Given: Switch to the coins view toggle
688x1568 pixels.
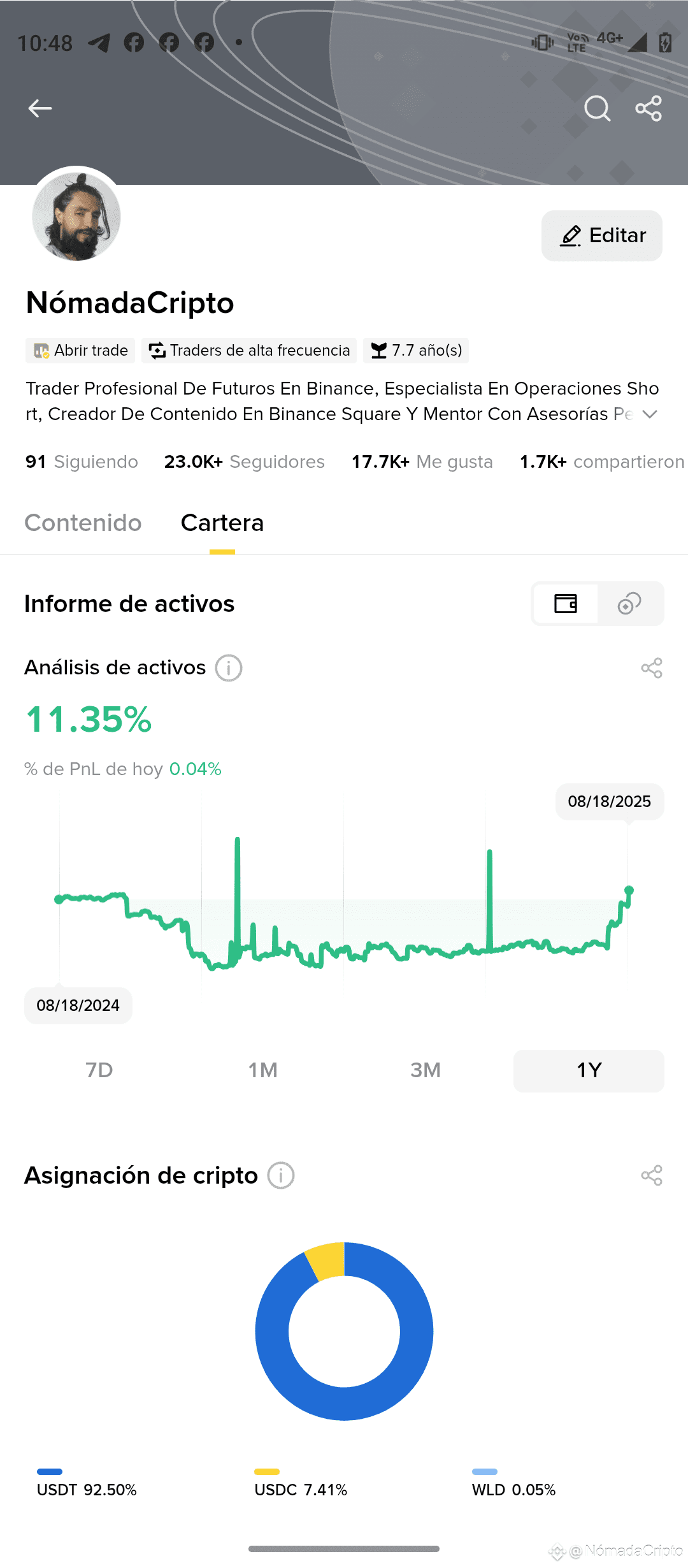Looking at the screenshot, I should (x=629, y=604).
